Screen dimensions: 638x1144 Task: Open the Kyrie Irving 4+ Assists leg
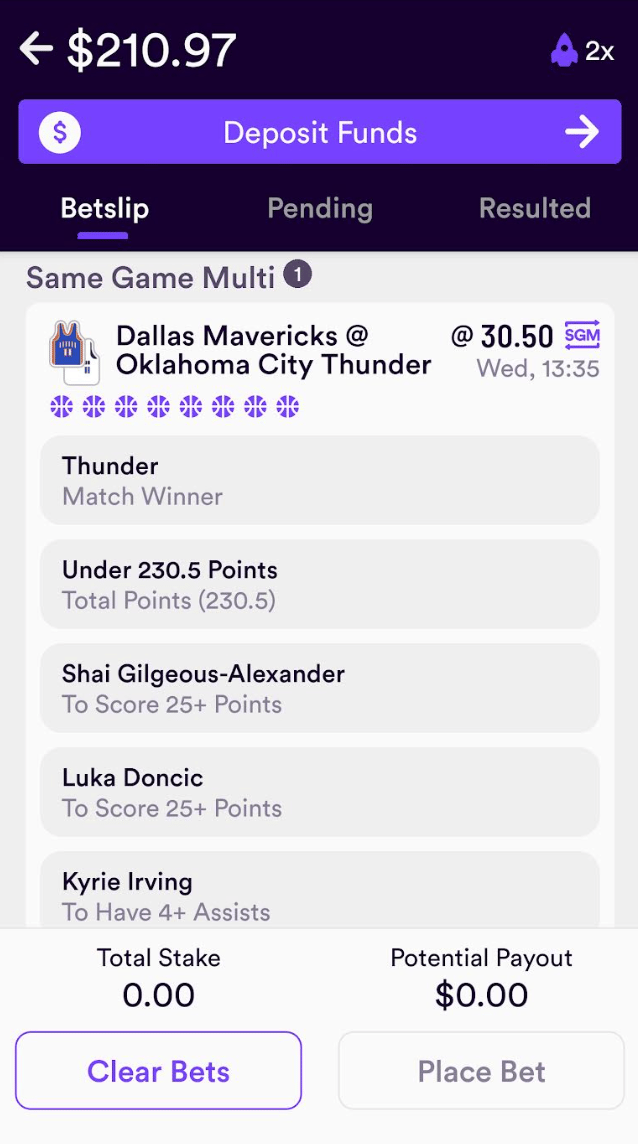(320, 889)
